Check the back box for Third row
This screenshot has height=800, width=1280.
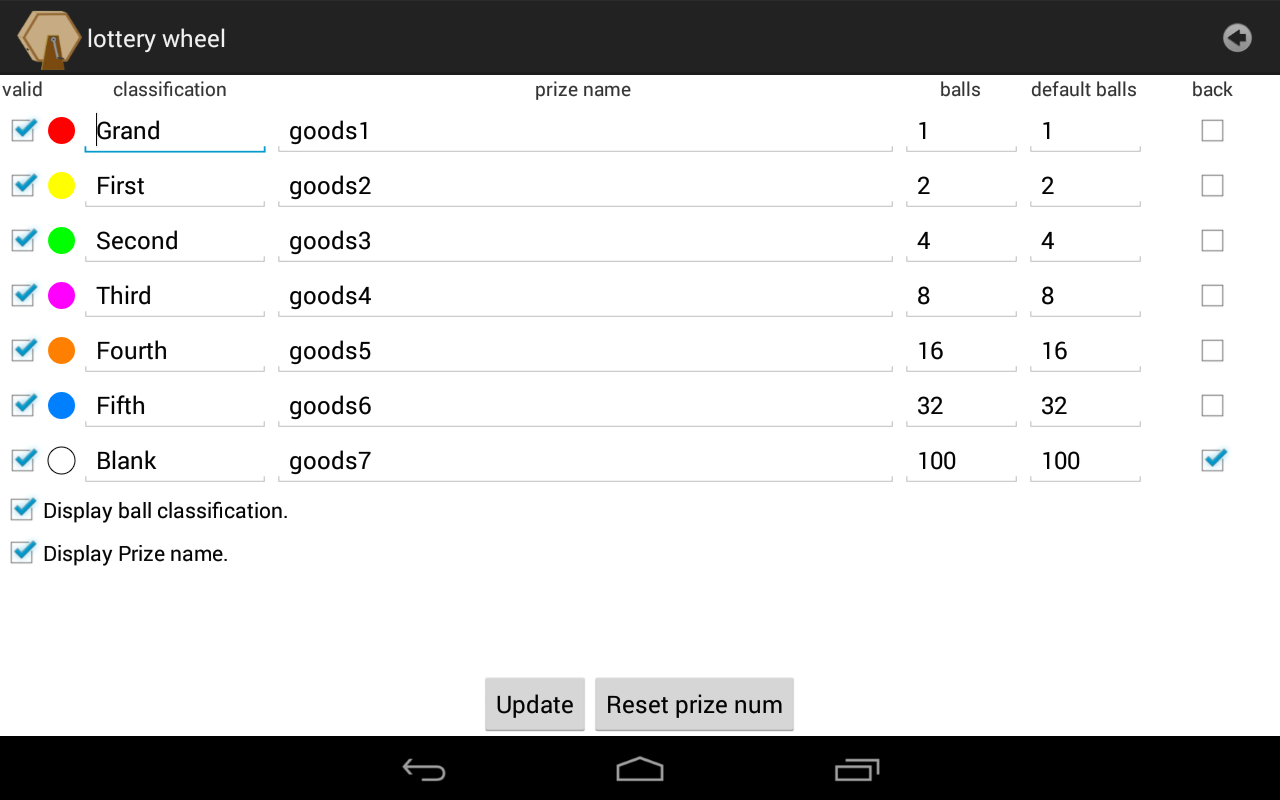(x=1212, y=296)
